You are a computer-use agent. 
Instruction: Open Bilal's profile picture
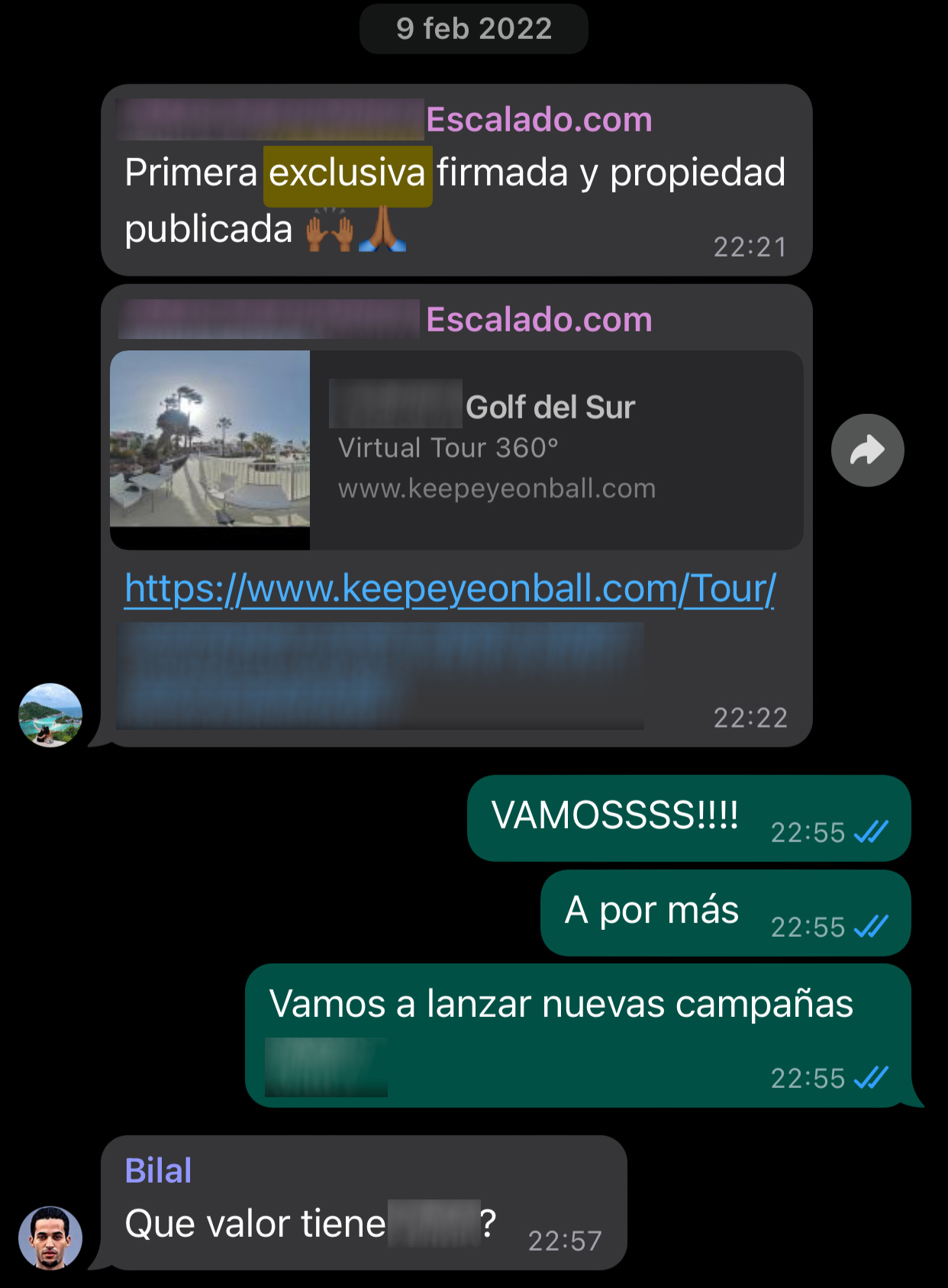pos(50,1238)
